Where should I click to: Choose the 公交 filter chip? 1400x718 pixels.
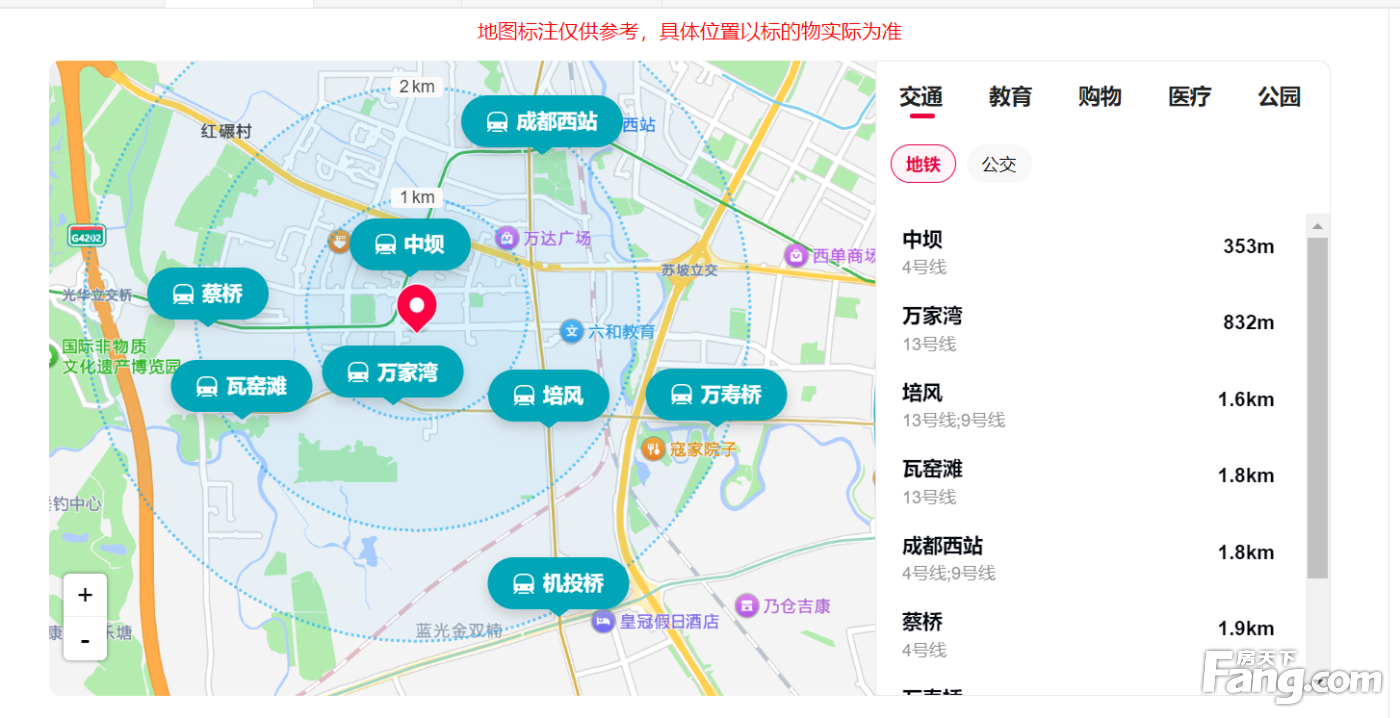pyautogui.click(x=999, y=164)
